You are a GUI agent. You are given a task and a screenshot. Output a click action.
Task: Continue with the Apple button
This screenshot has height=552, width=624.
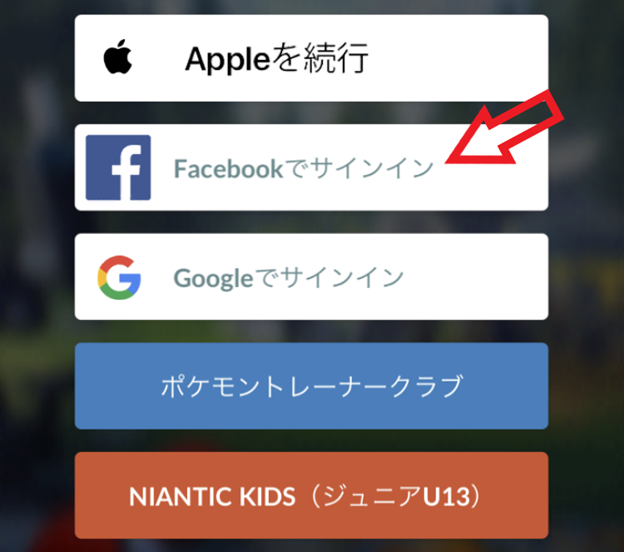pos(311,58)
